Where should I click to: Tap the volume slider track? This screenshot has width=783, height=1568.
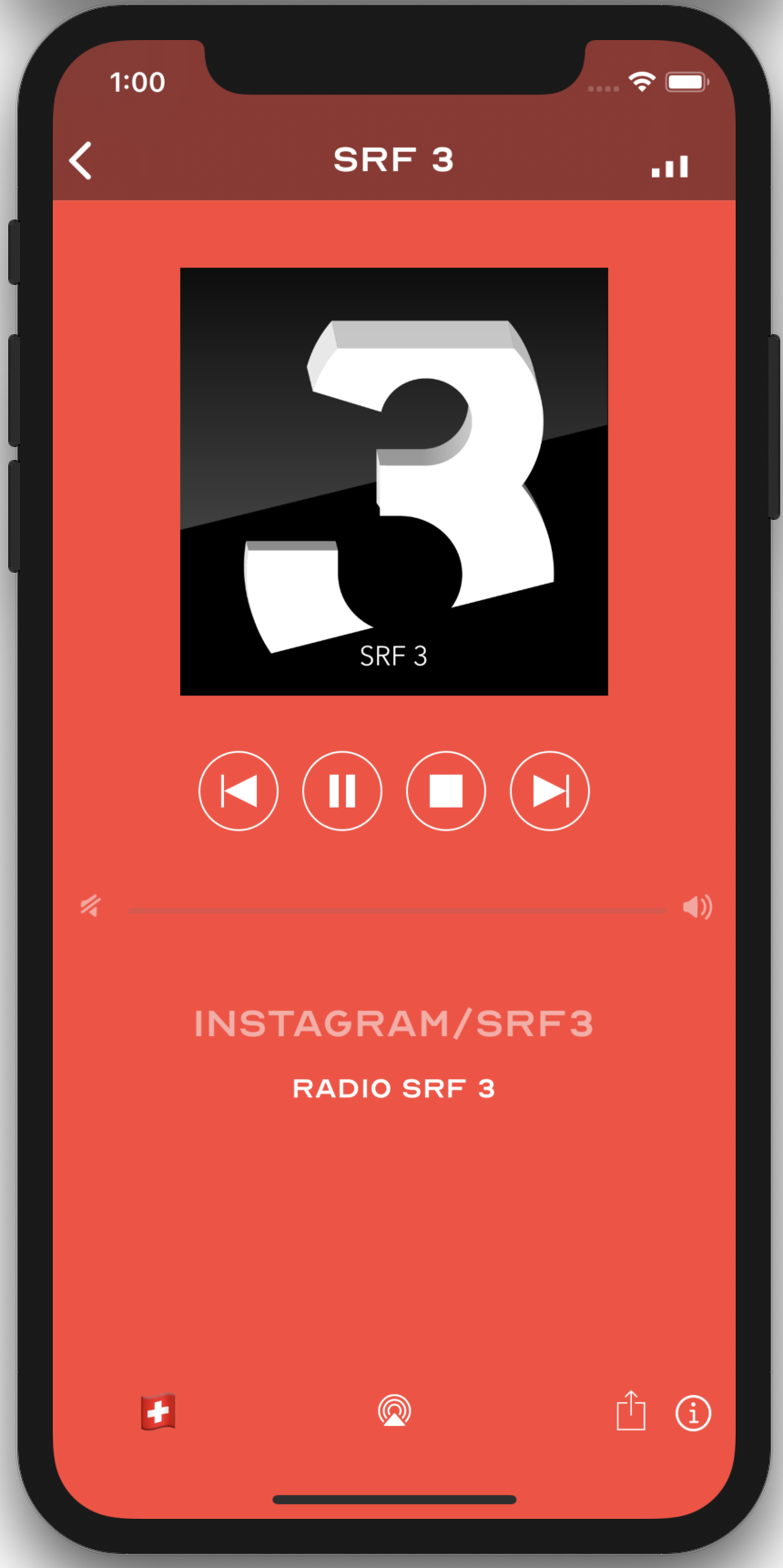[x=397, y=910]
